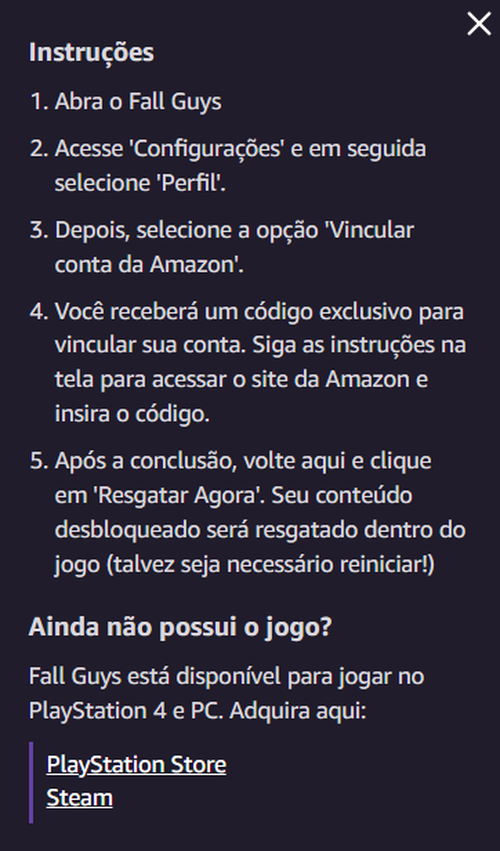The width and height of the screenshot is (500, 851).
Task: Close the instructions panel
Action: click(479, 24)
